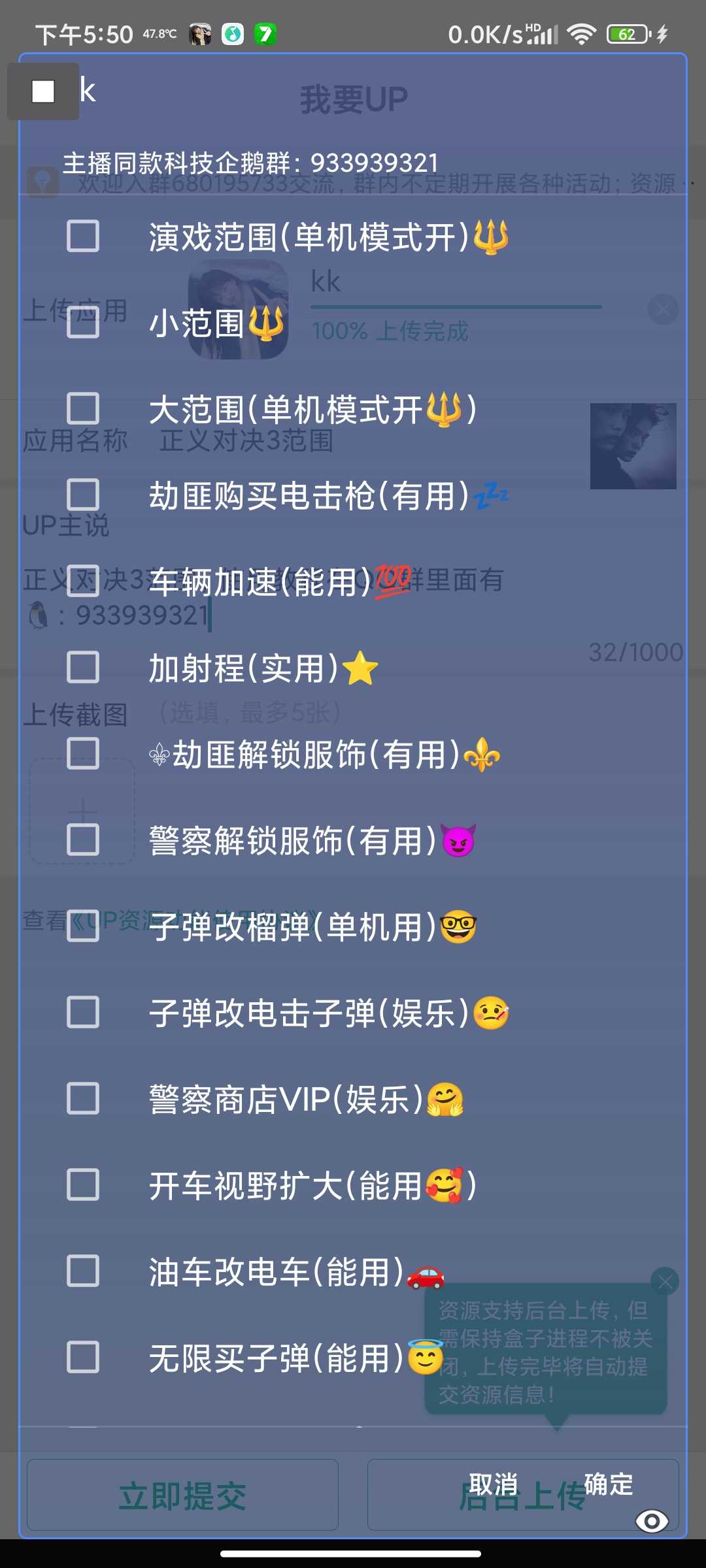Screen dimensions: 706x1568
Task: Check 加射程(实用) option
Action: pyautogui.click(x=83, y=667)
